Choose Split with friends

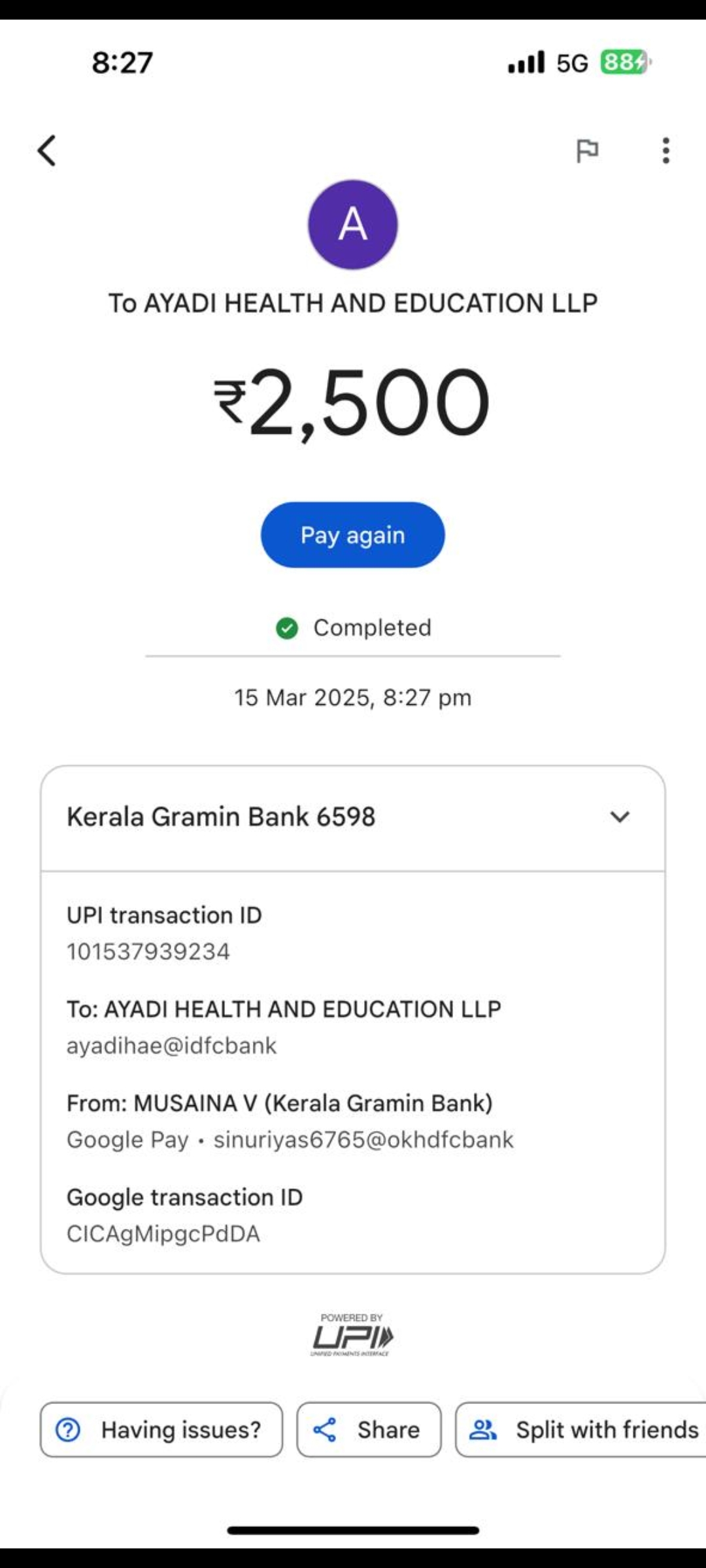click(582, 1429)
